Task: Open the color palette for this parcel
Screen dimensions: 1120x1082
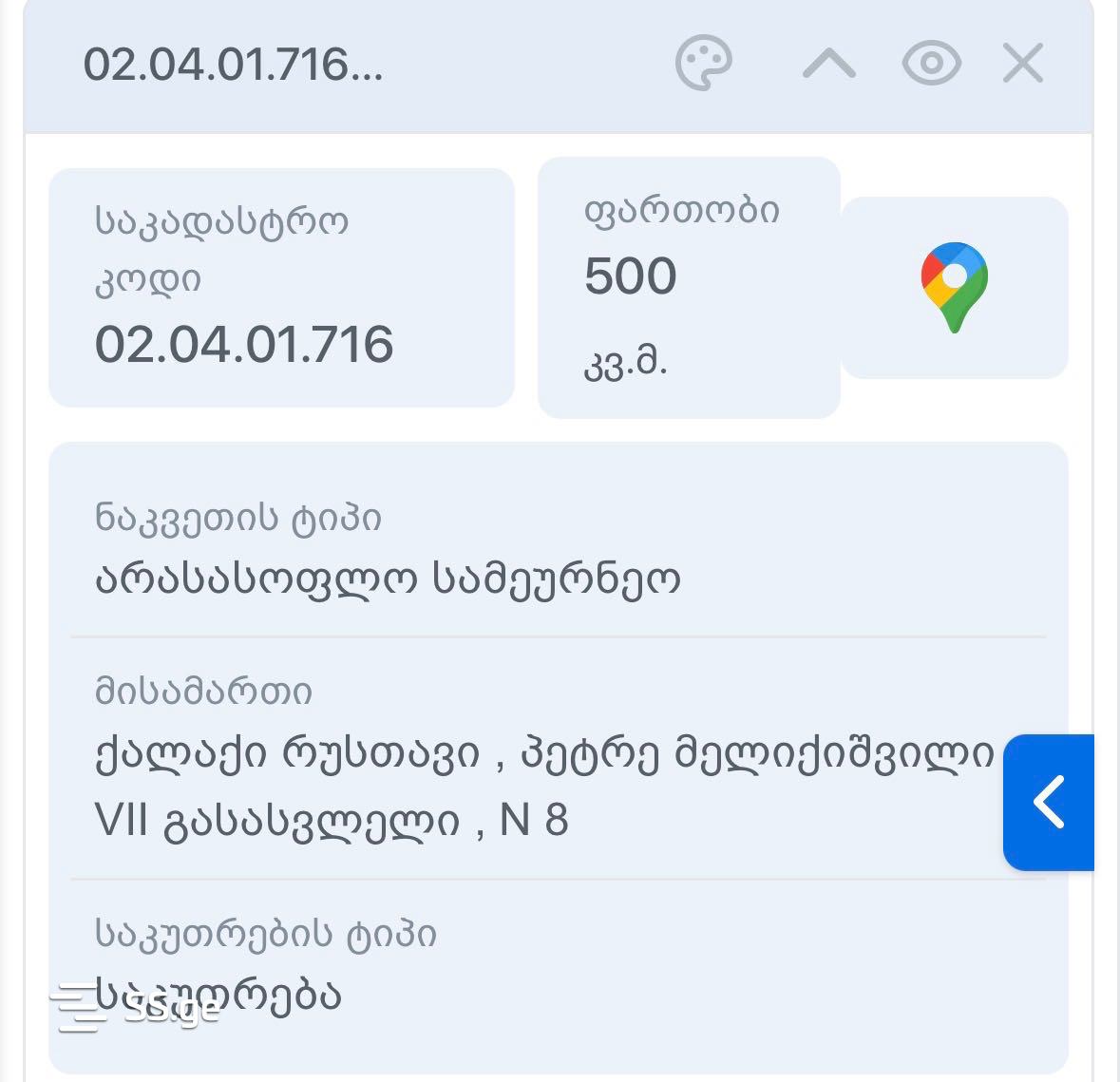Action: click(x=704, y=65)
